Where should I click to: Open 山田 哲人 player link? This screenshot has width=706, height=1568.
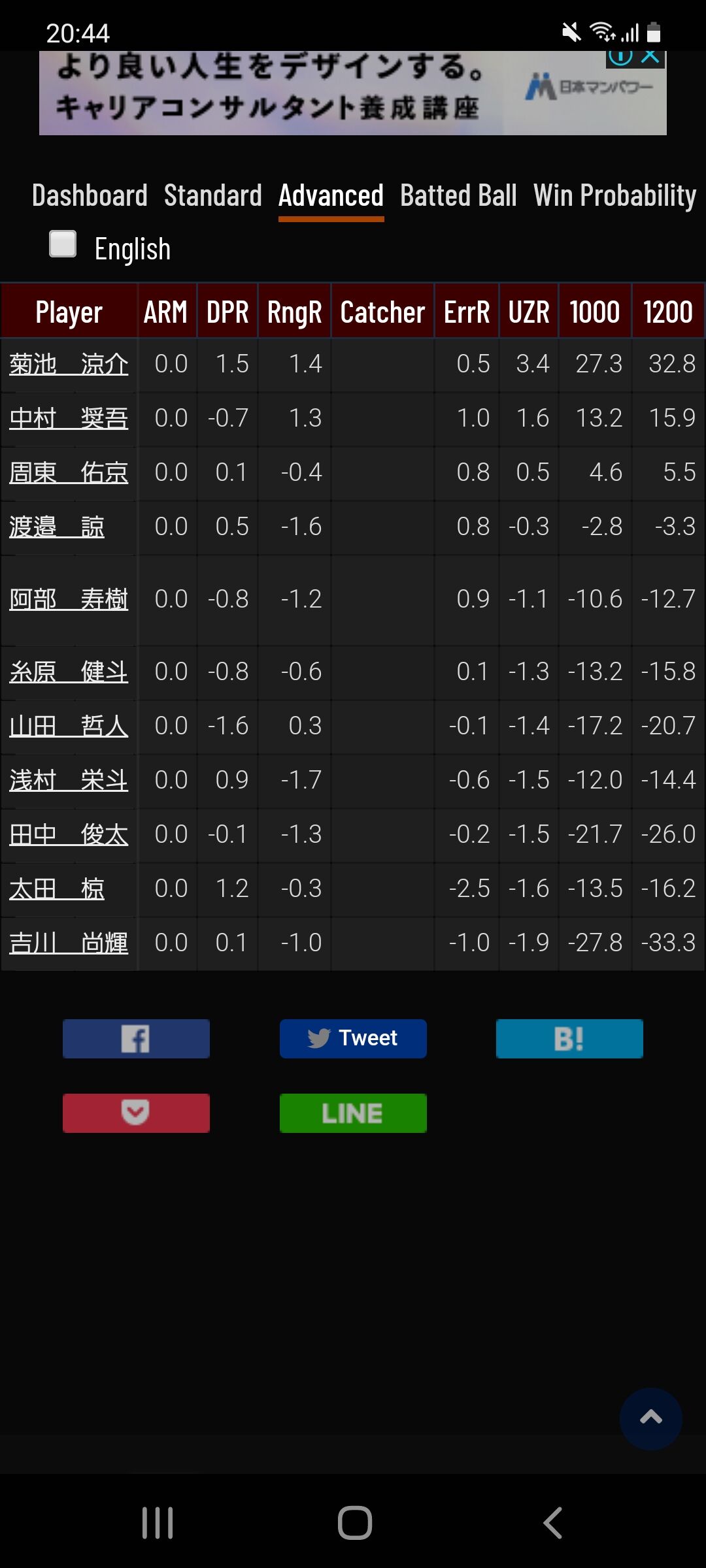pos(69,727)
